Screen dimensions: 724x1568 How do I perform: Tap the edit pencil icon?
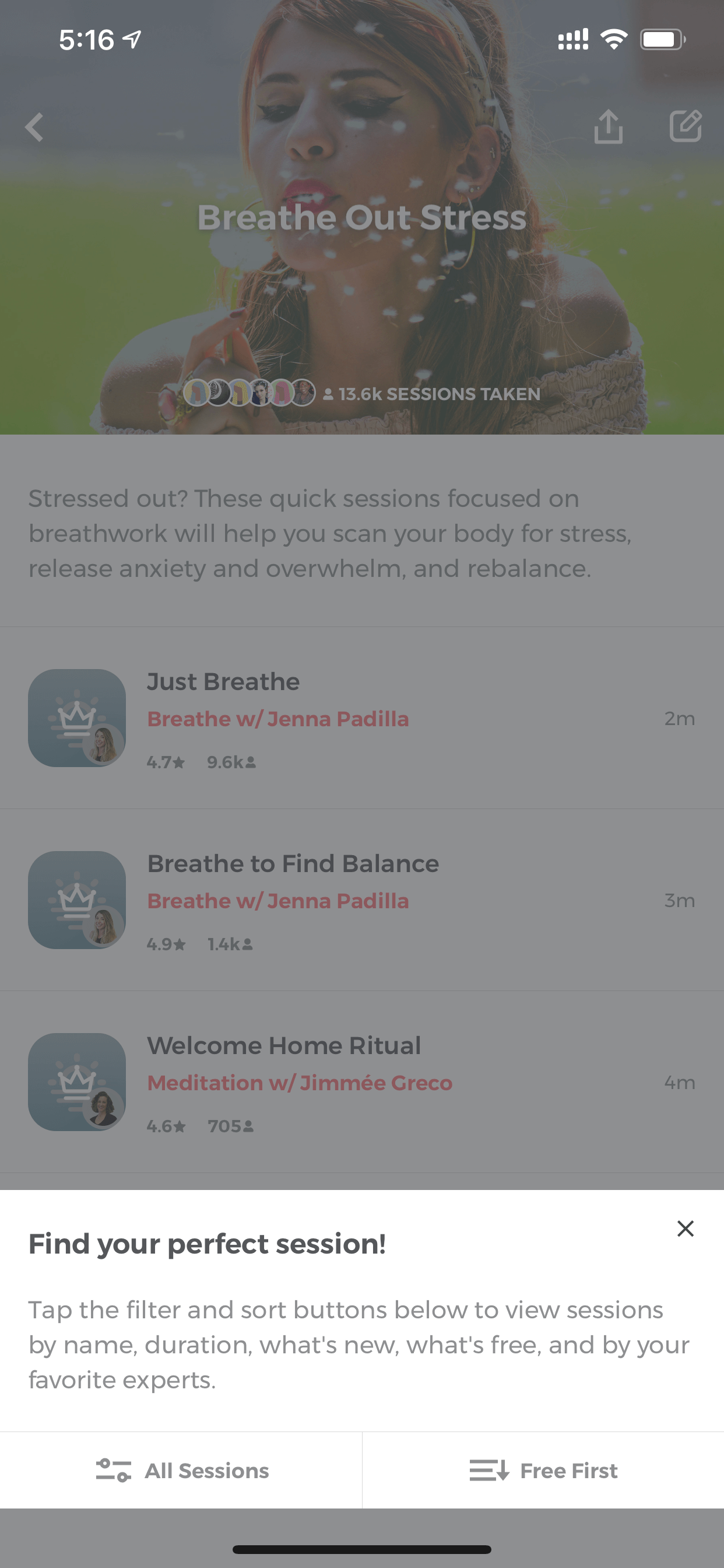[686, 126]
